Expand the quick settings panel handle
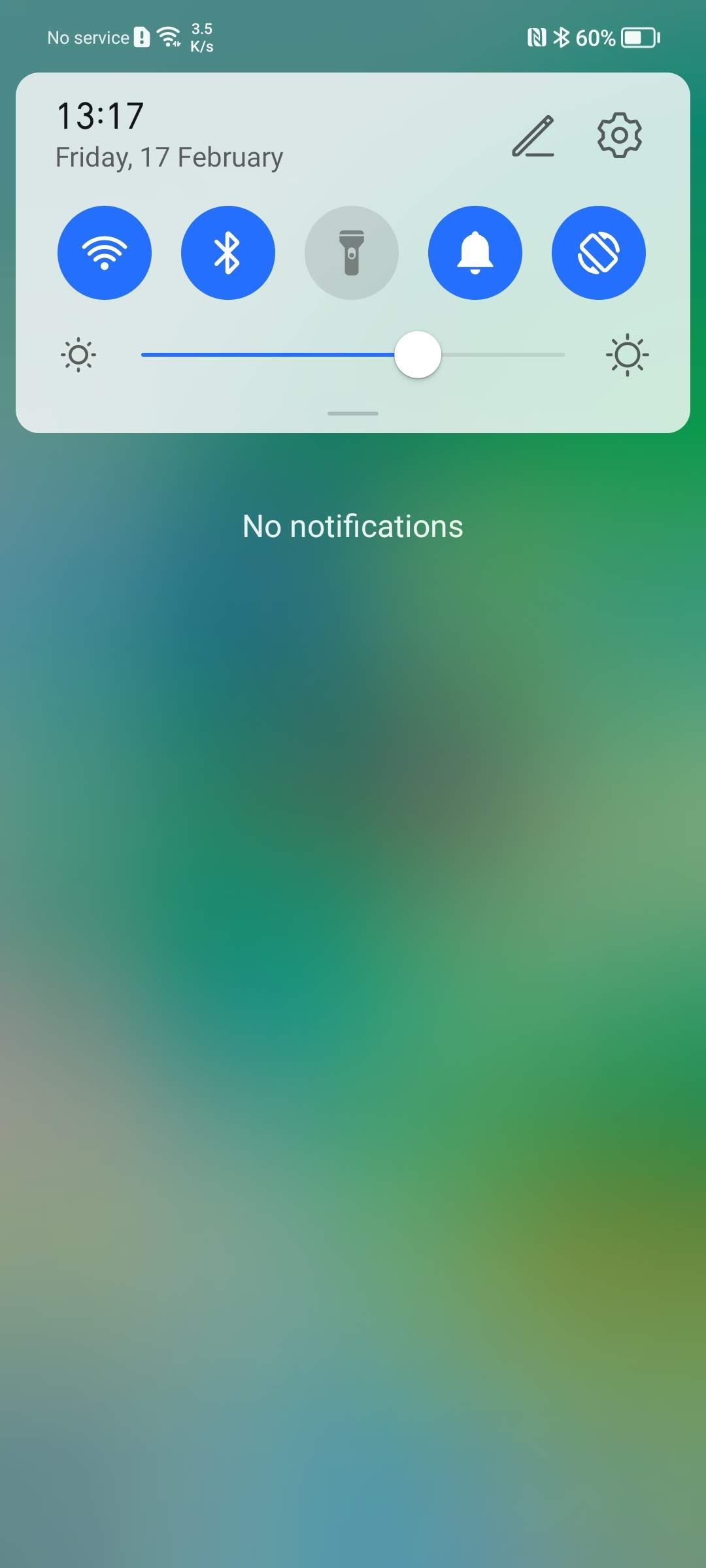 353,414
